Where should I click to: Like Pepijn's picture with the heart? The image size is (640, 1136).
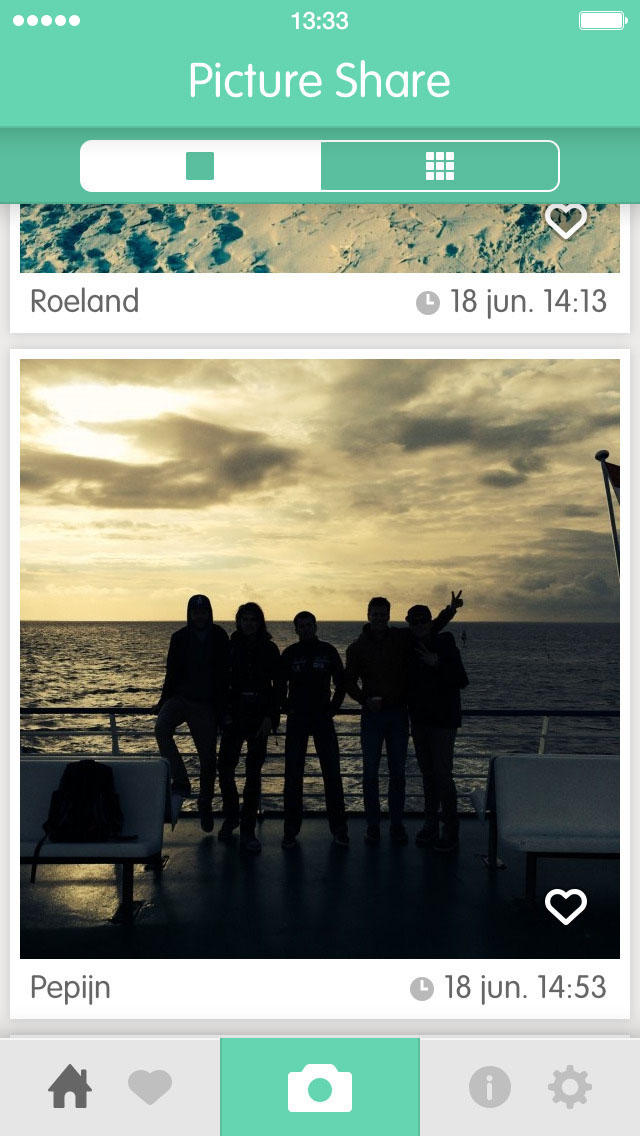pos(565,906)
